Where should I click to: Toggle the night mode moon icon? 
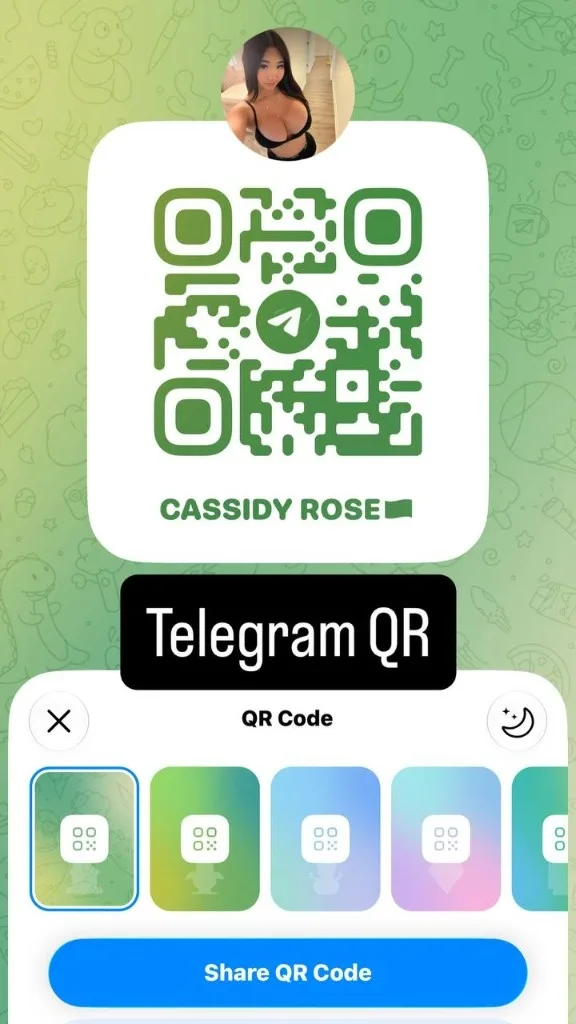(x=517, y=722)
